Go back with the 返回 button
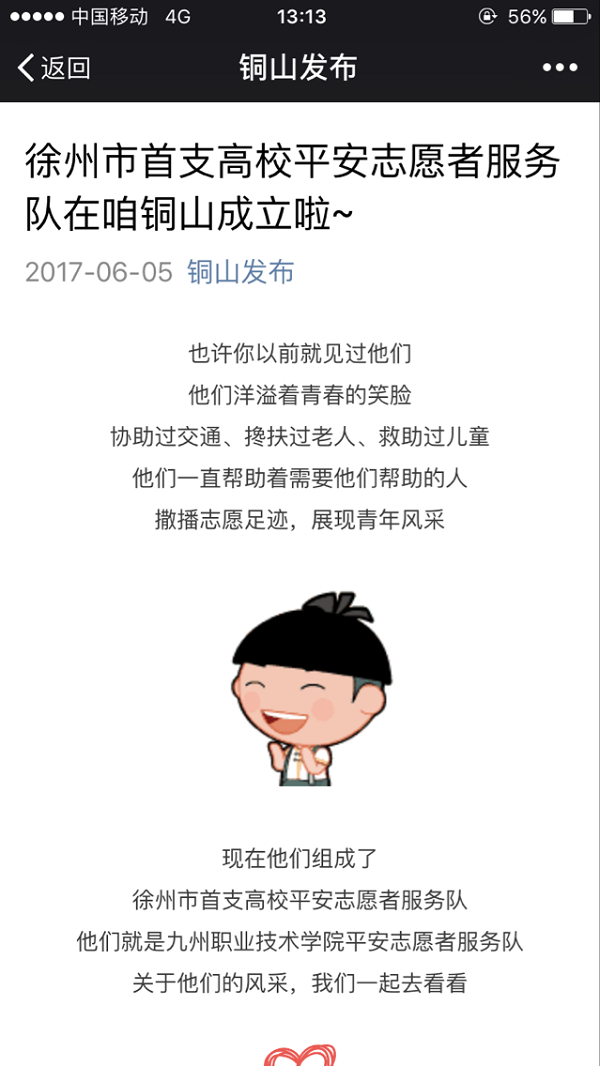The height and width of the screenshot is (1066, 600). 54,68
